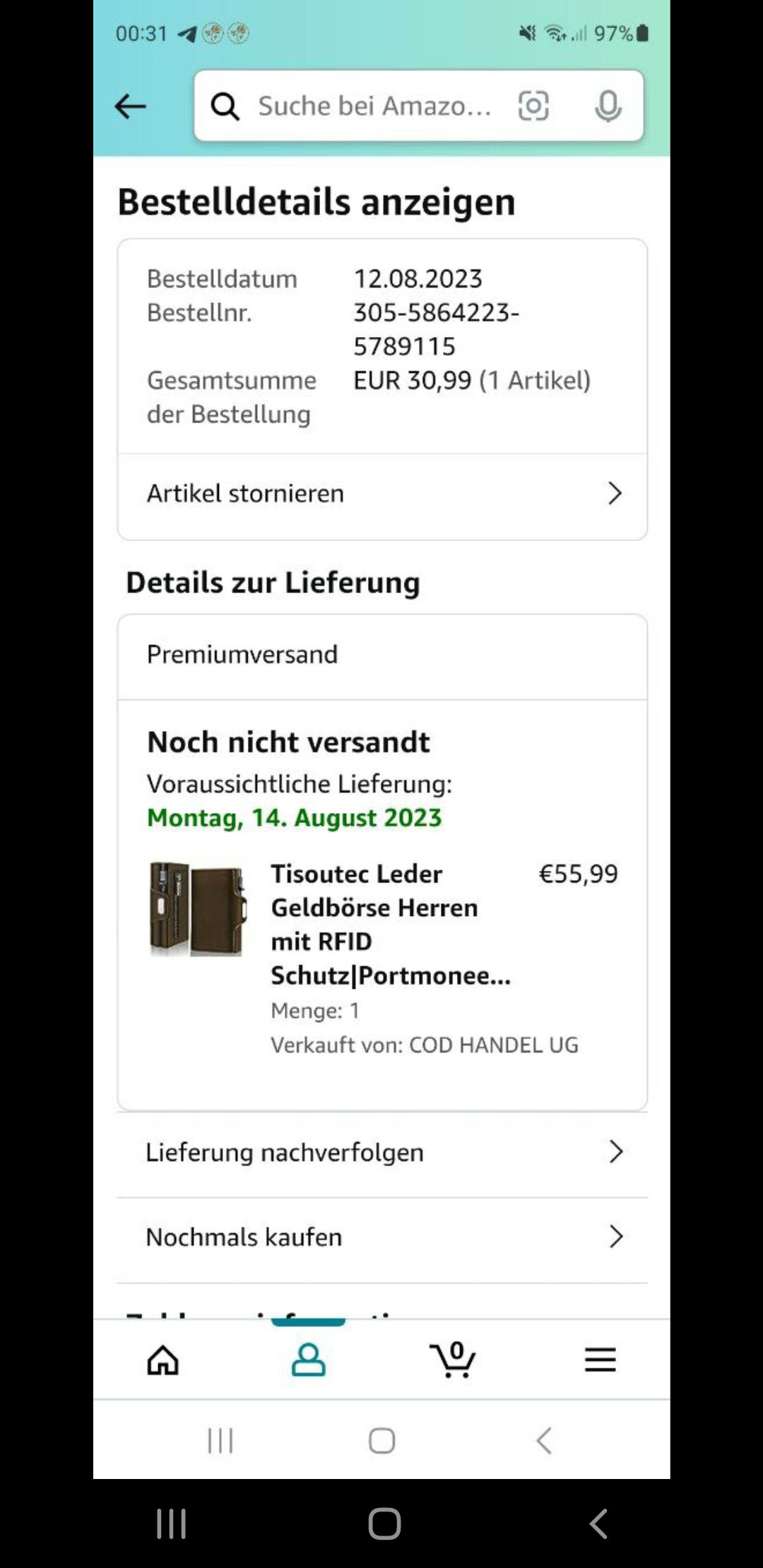Switch to the Home tab
This screenshot has width=763, height=1568.
point(162,1360)
